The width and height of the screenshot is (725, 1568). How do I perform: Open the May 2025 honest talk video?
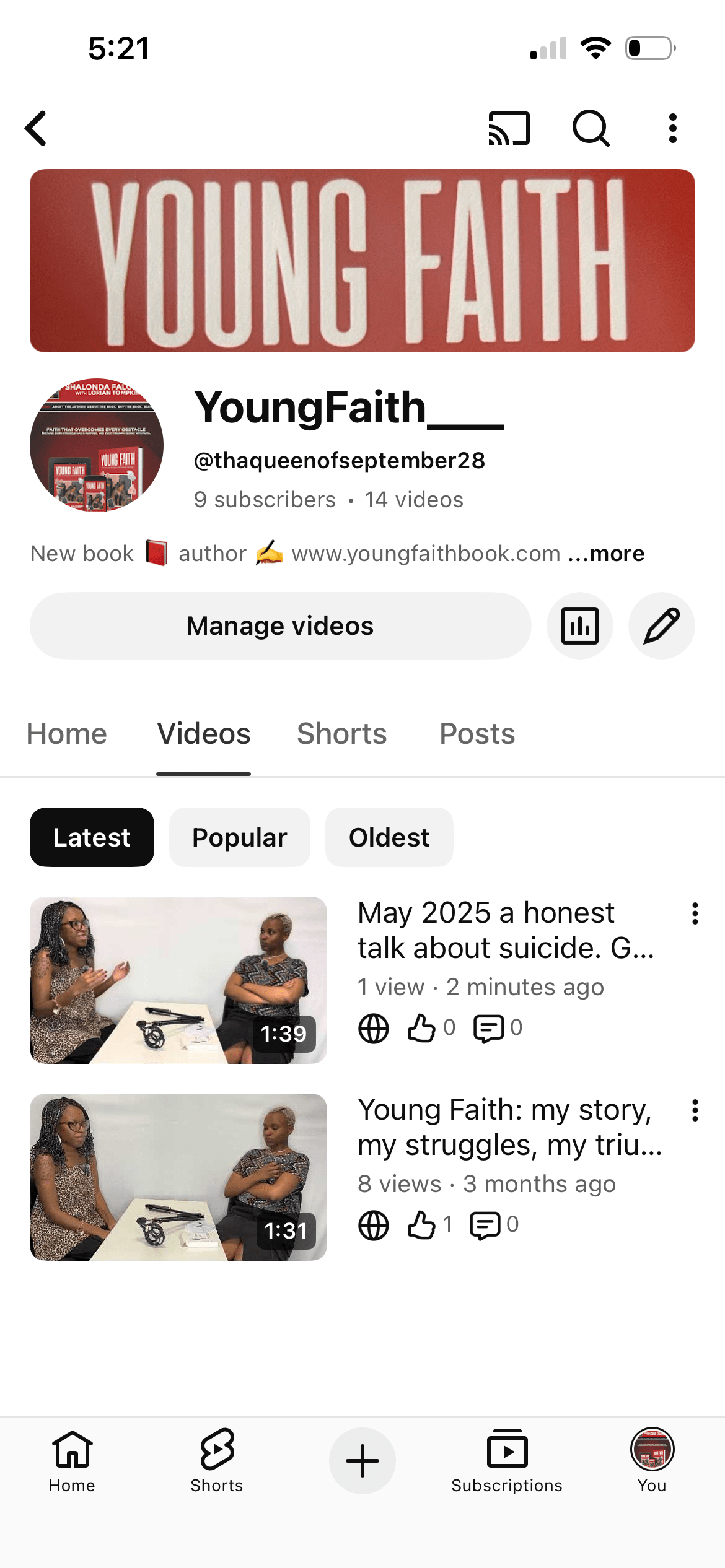pyautogui.click(x=178, y=980)
